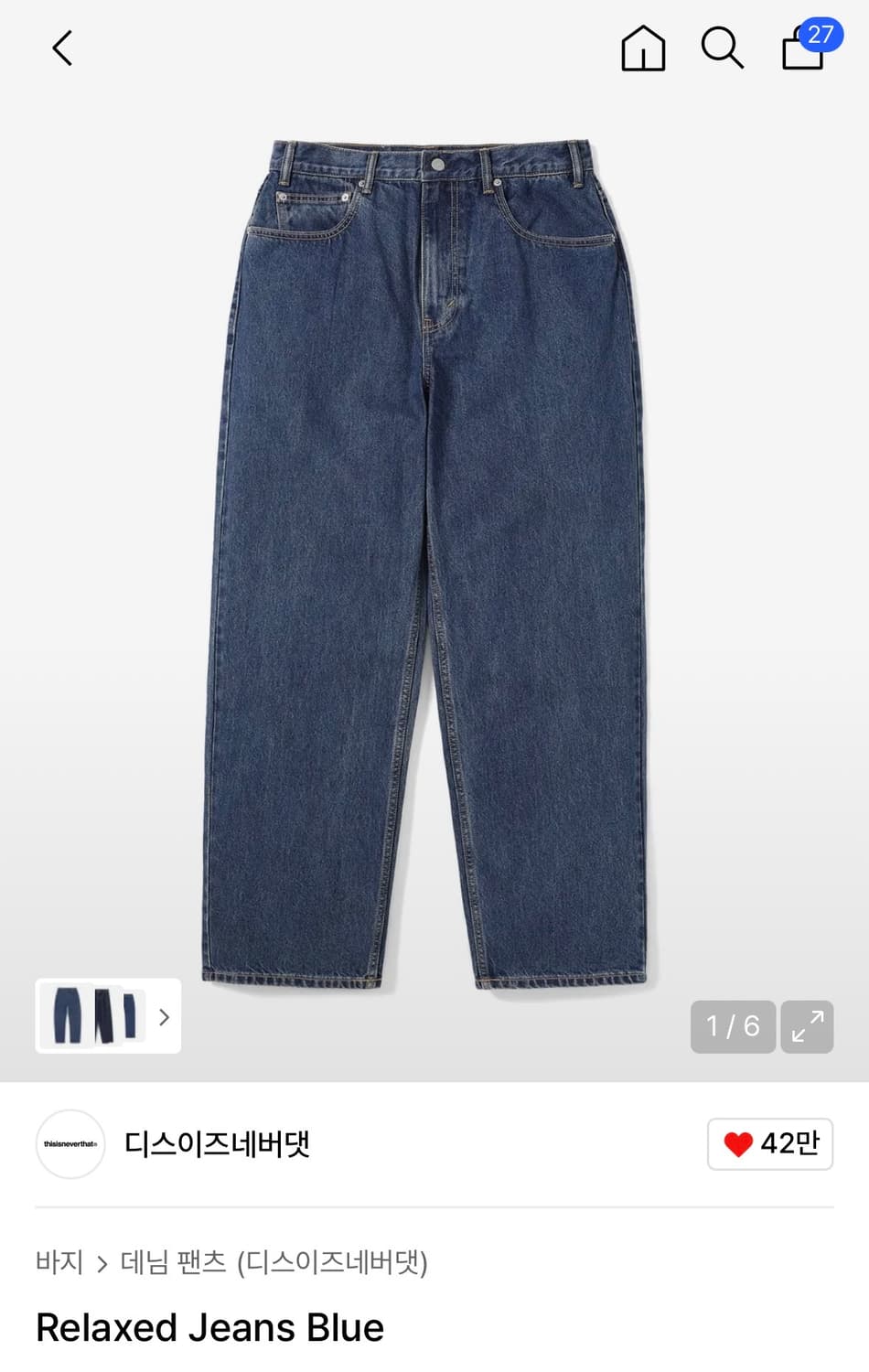
Task: Go back using the back arrow
Action: click(x=61, y=48)
